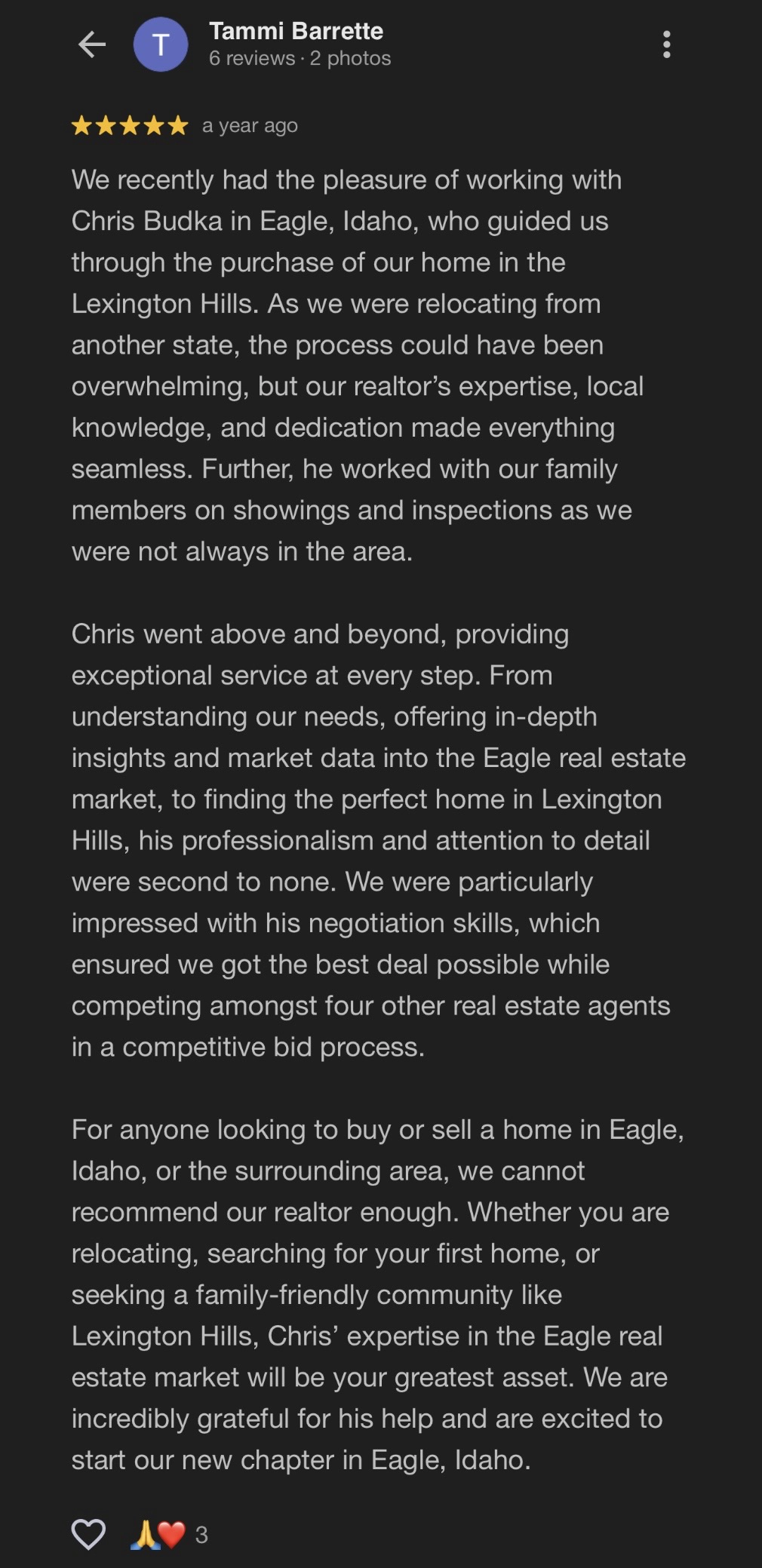
Task: Go back using the arrow icon
Action: pos(92,44)
